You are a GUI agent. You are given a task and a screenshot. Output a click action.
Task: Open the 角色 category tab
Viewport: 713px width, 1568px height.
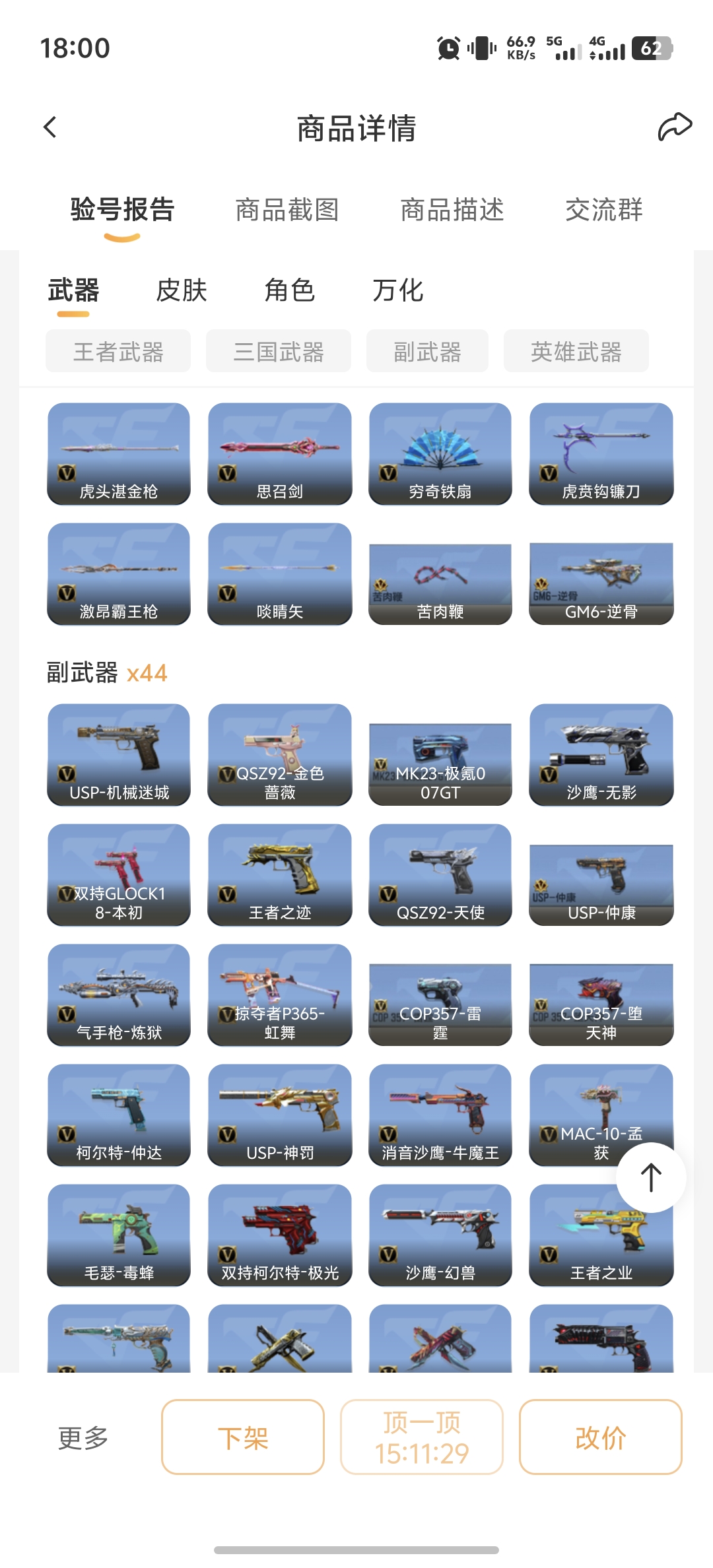click(x=289, y=290)
